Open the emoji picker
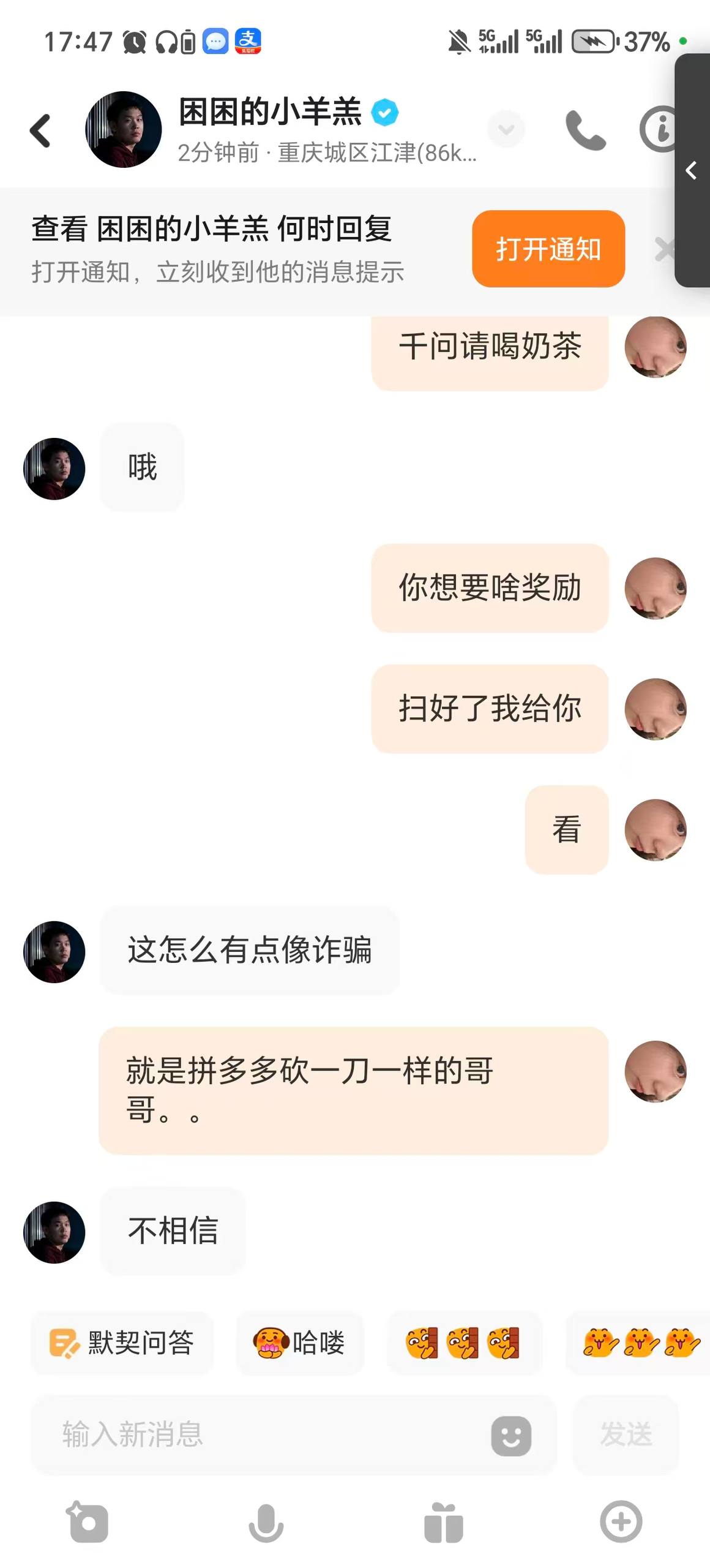The height and width of the screenshot is (1568, 710). coord(511,1435)
